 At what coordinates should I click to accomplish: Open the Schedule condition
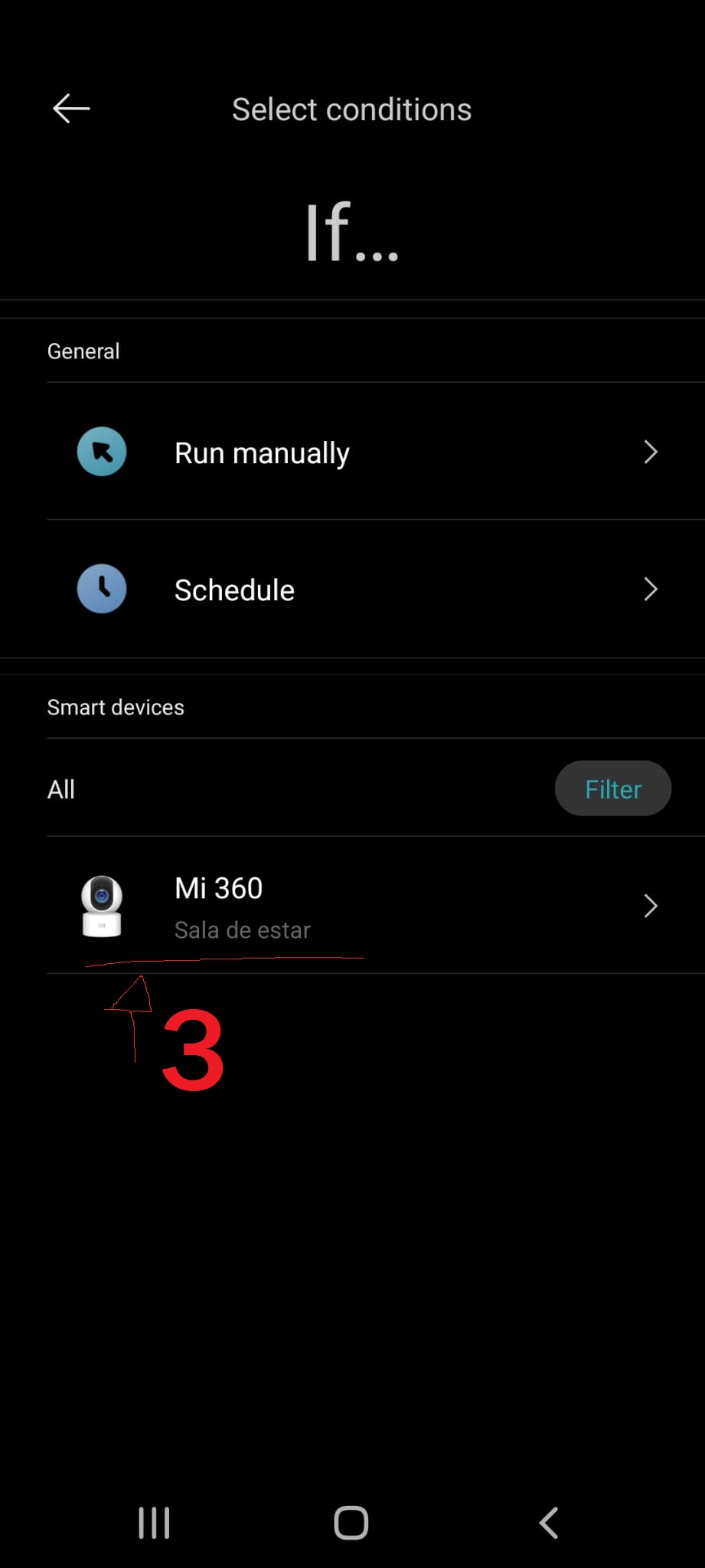click(x=376, y=589)
